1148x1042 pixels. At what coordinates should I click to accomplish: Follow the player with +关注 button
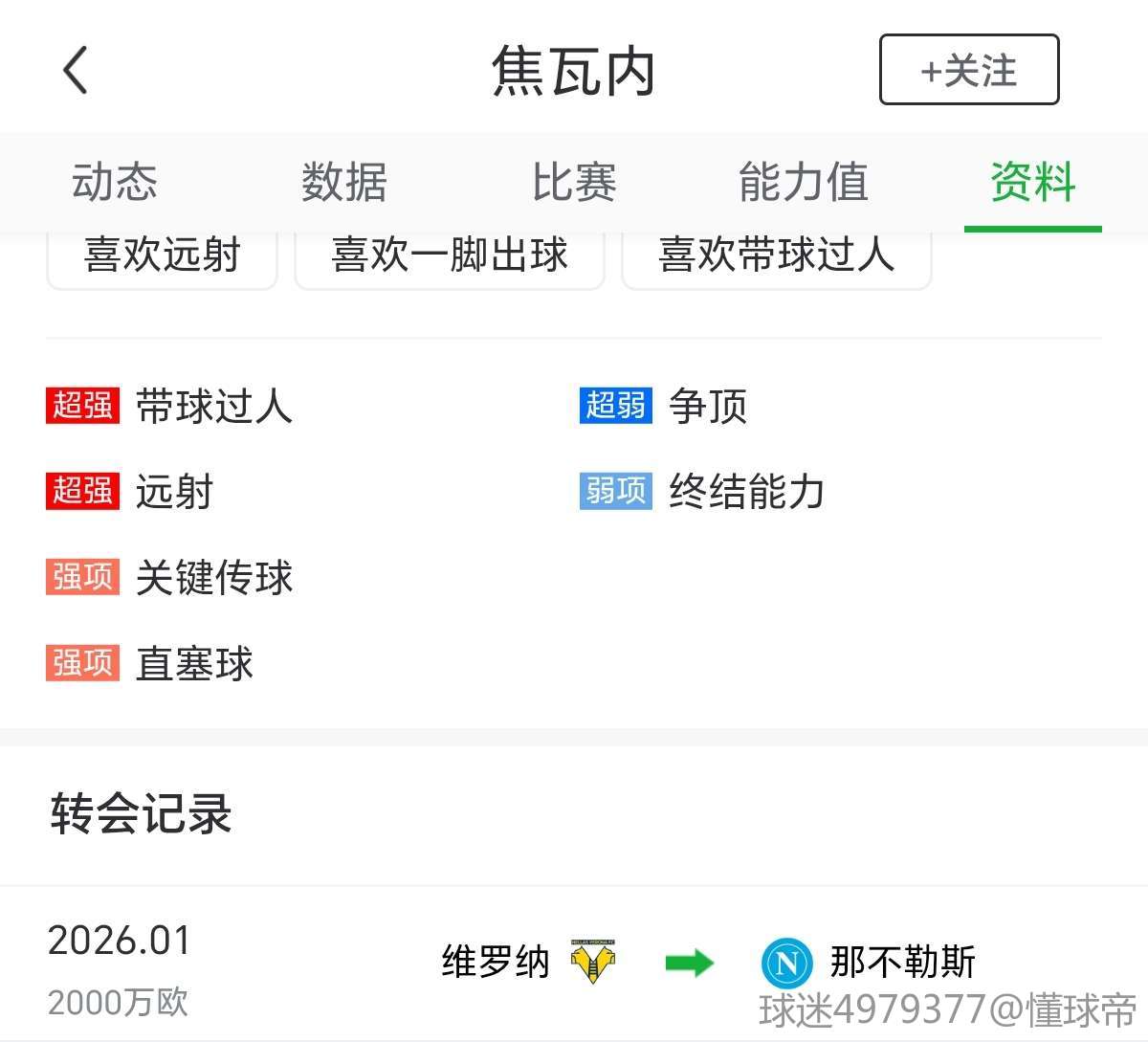pyautogui.click(x=968, y=70)
